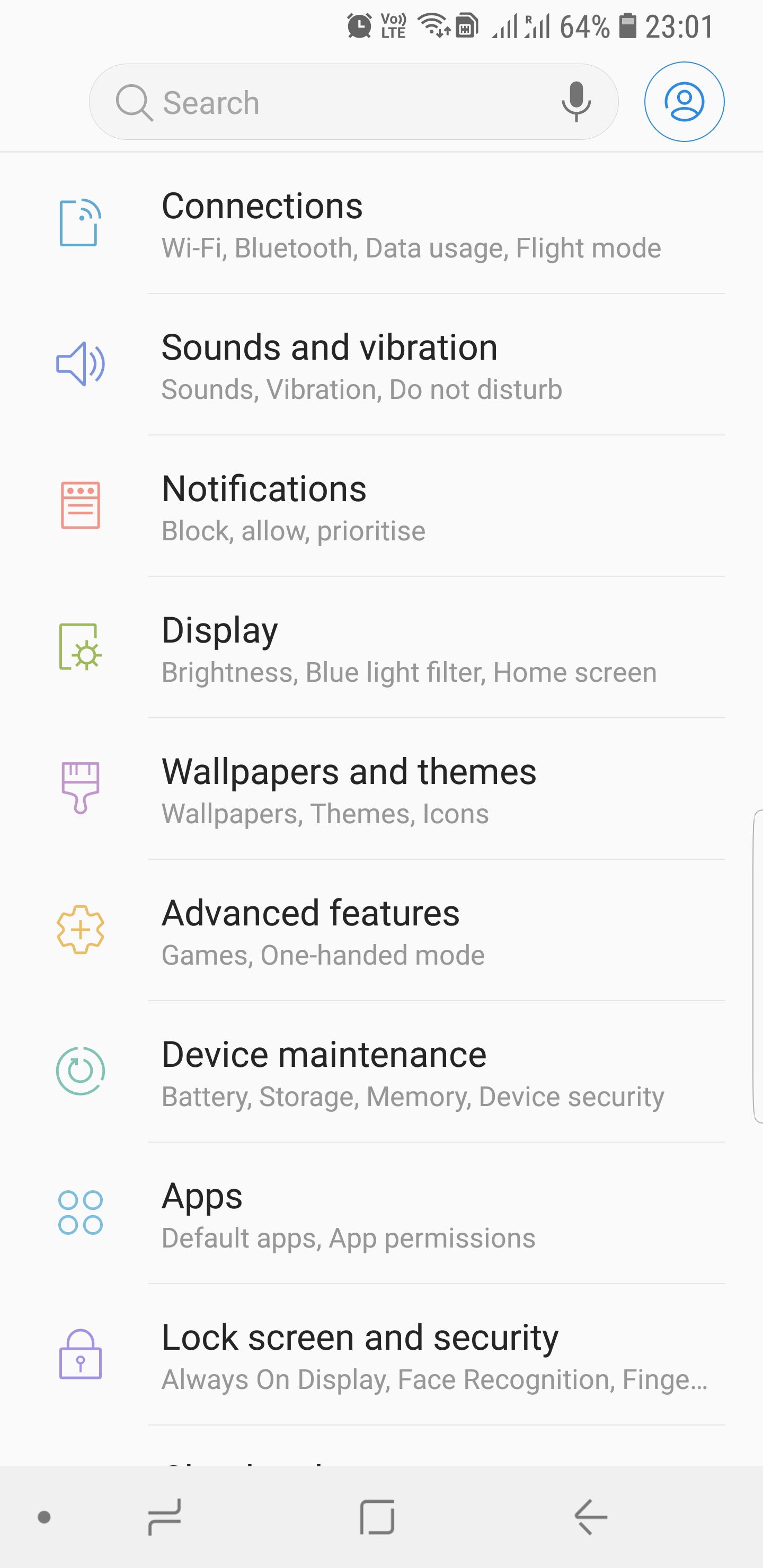Tap the Lock screen padlock icon
763x1568 pixels.
point(80,1354)
